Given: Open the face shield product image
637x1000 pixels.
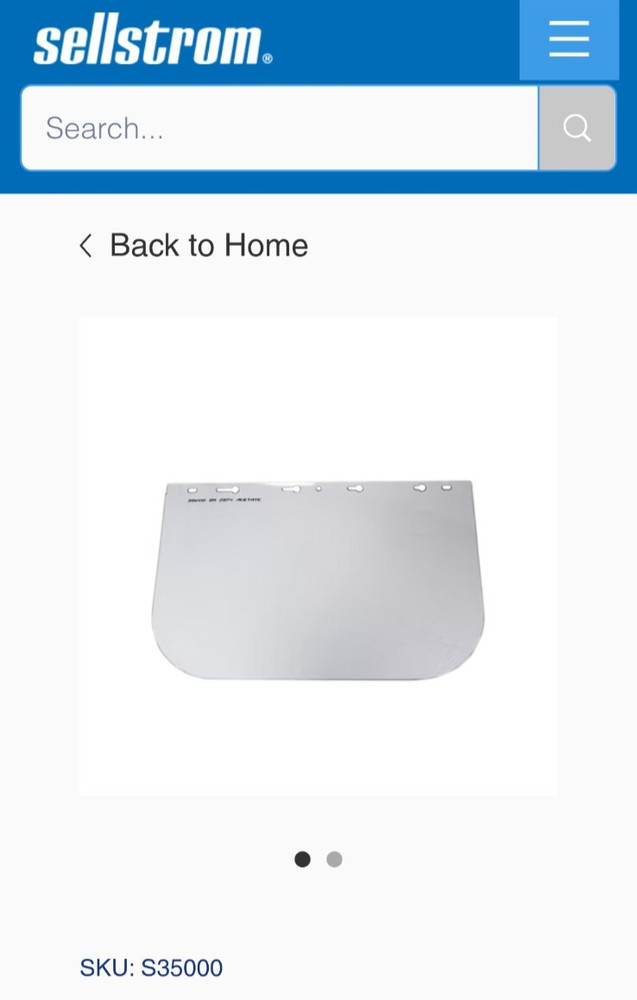Looking at the screenshot, I should pos(318,557).
